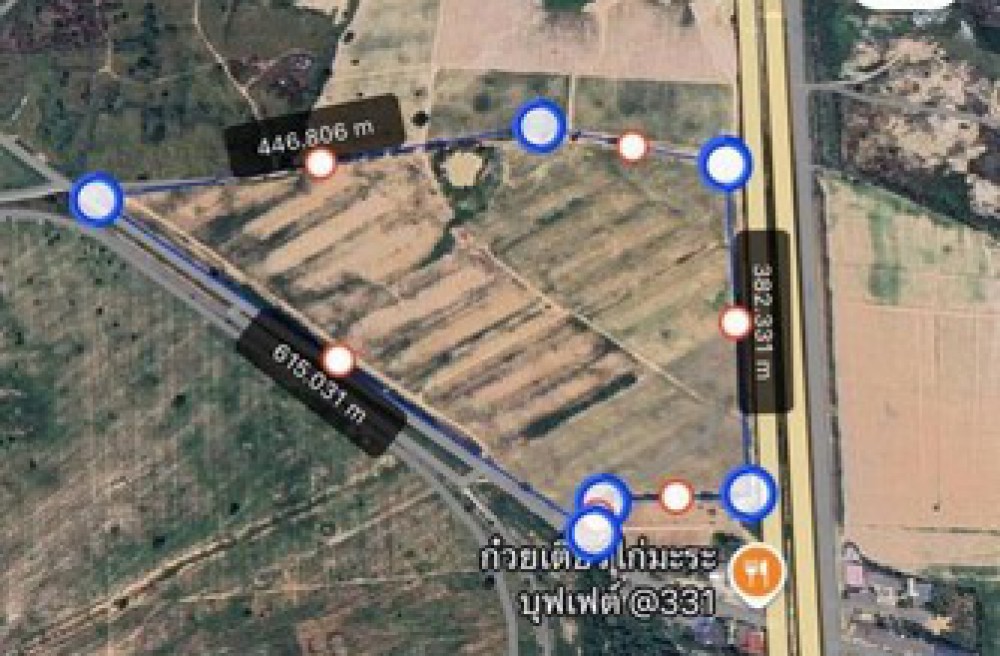The image size is (1000, 656).
Task: Select midpoint handle beside the 615.031 m label
Action: (339, 359)
